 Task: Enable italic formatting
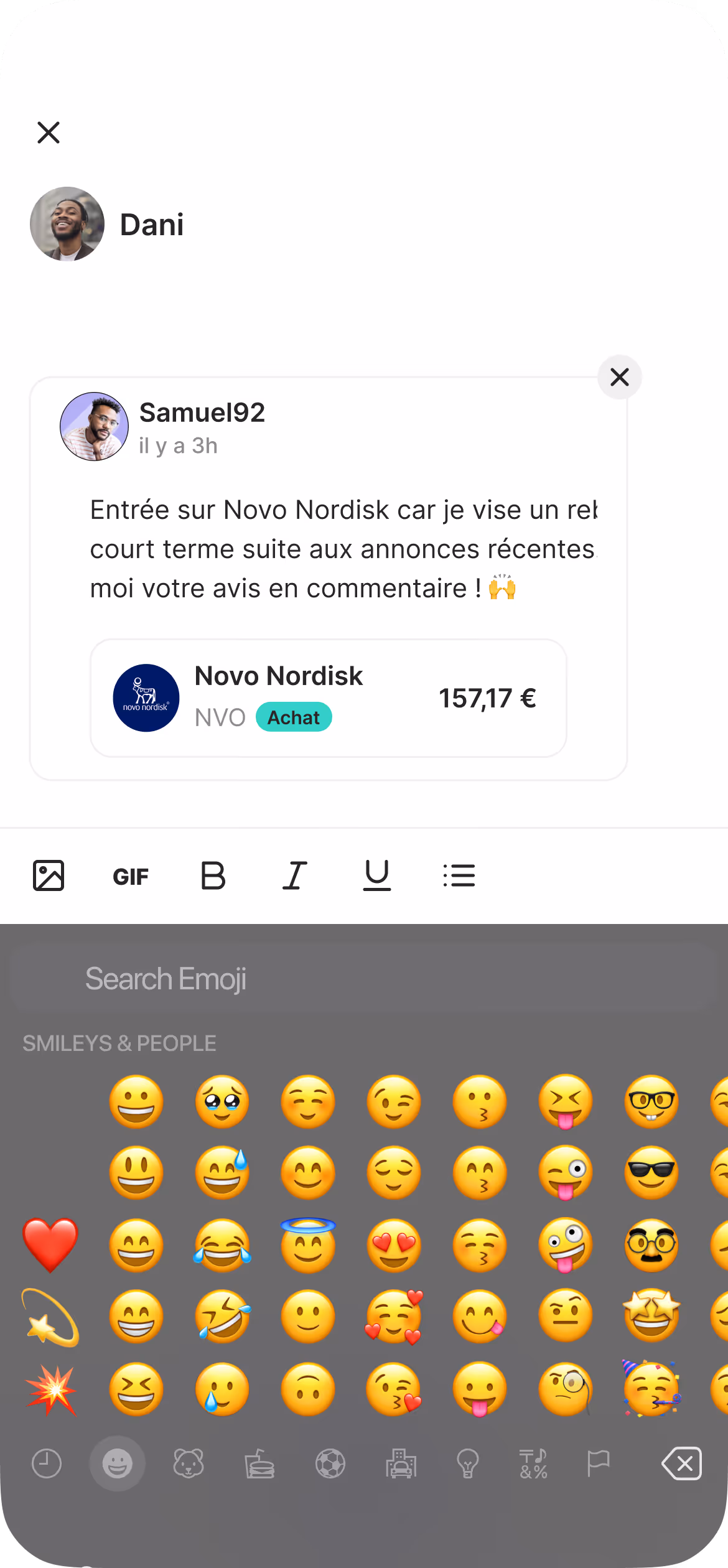click(295, 875)
